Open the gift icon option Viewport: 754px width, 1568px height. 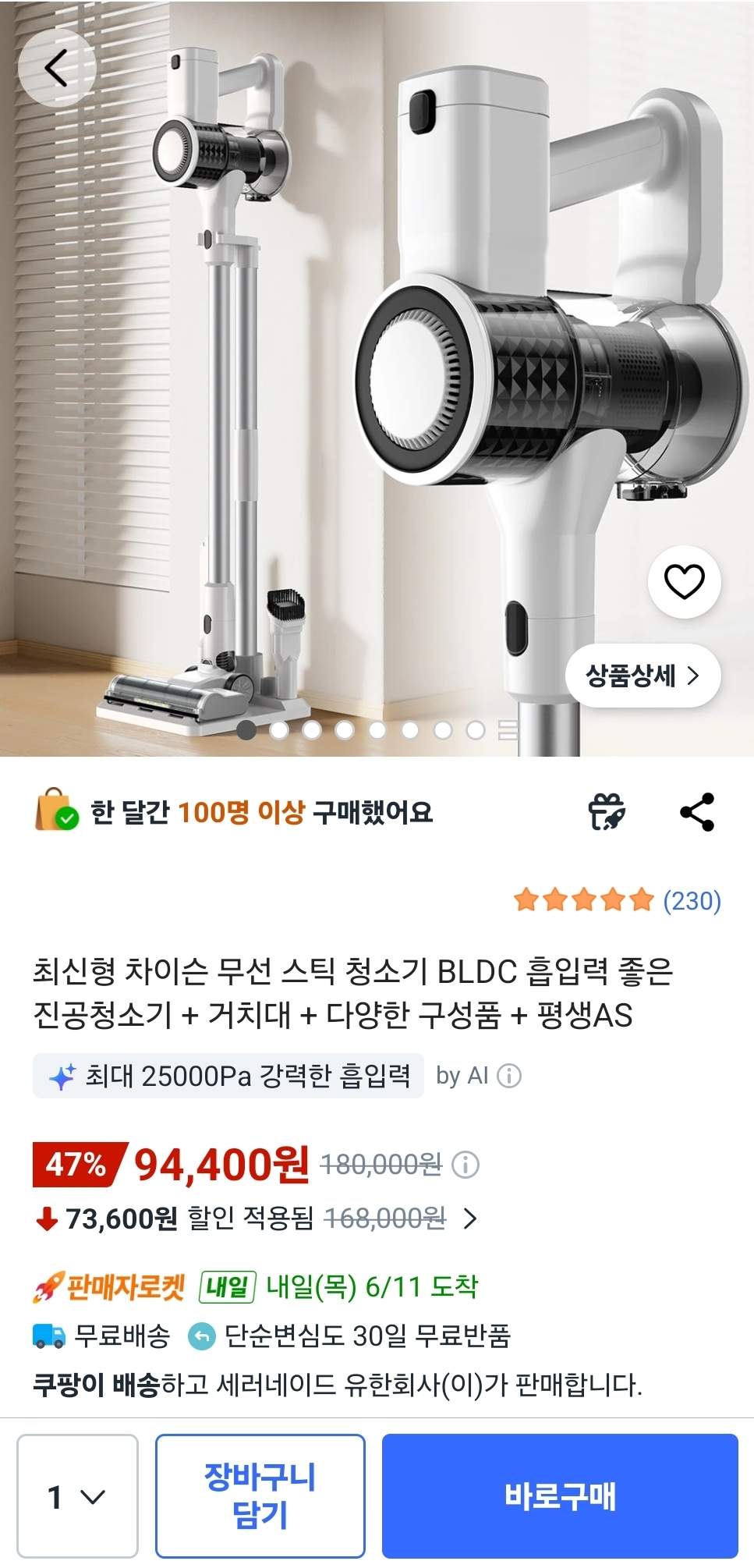coord(607,812)
